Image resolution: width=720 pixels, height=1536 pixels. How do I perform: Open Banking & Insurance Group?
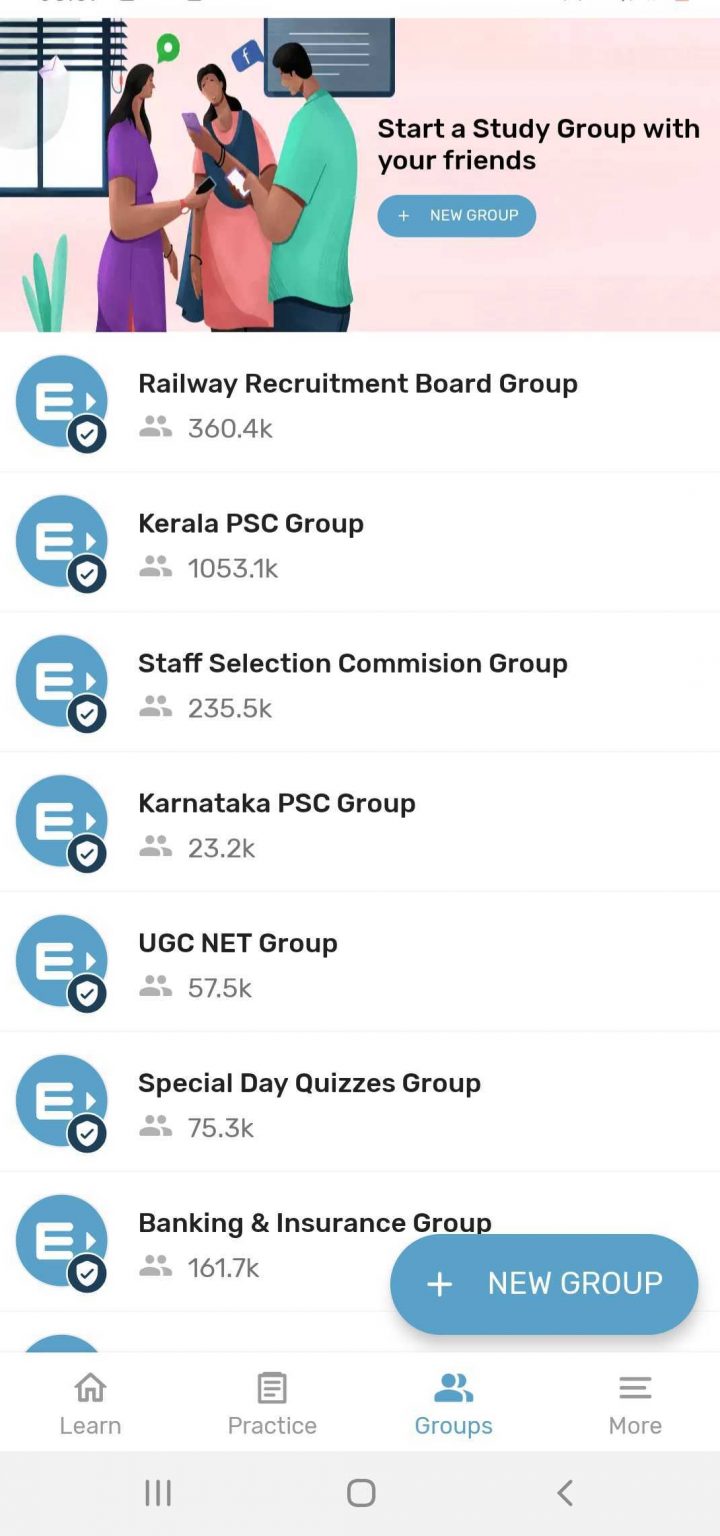click(260, 1224)
